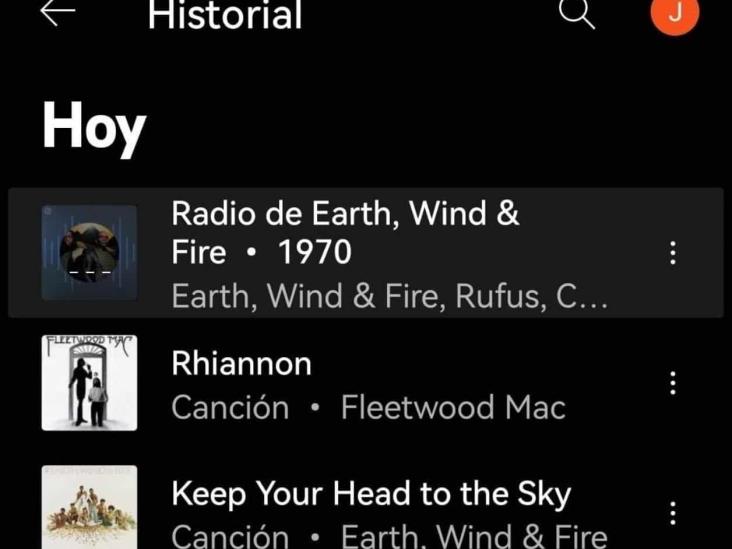Open search in history

click(x=576, y=14)
